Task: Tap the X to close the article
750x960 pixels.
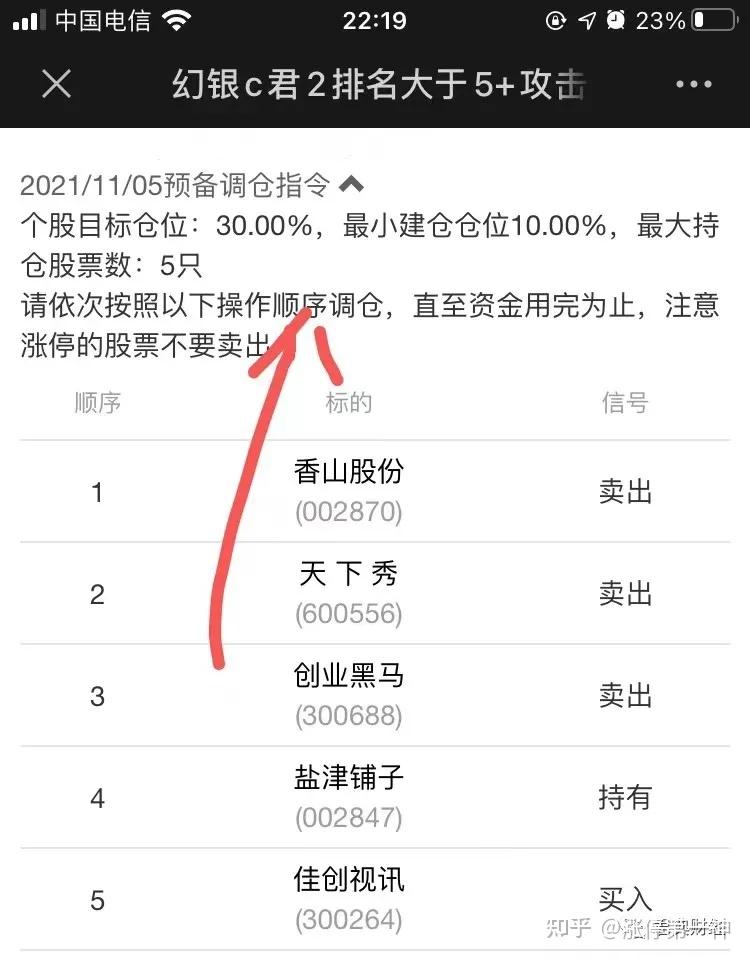Action: (x=57, y=84)
